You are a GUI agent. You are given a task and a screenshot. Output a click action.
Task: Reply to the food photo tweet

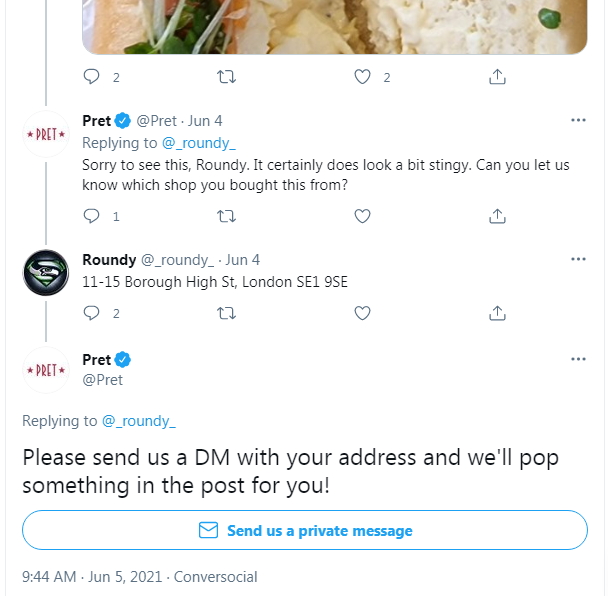pos(92,77)
